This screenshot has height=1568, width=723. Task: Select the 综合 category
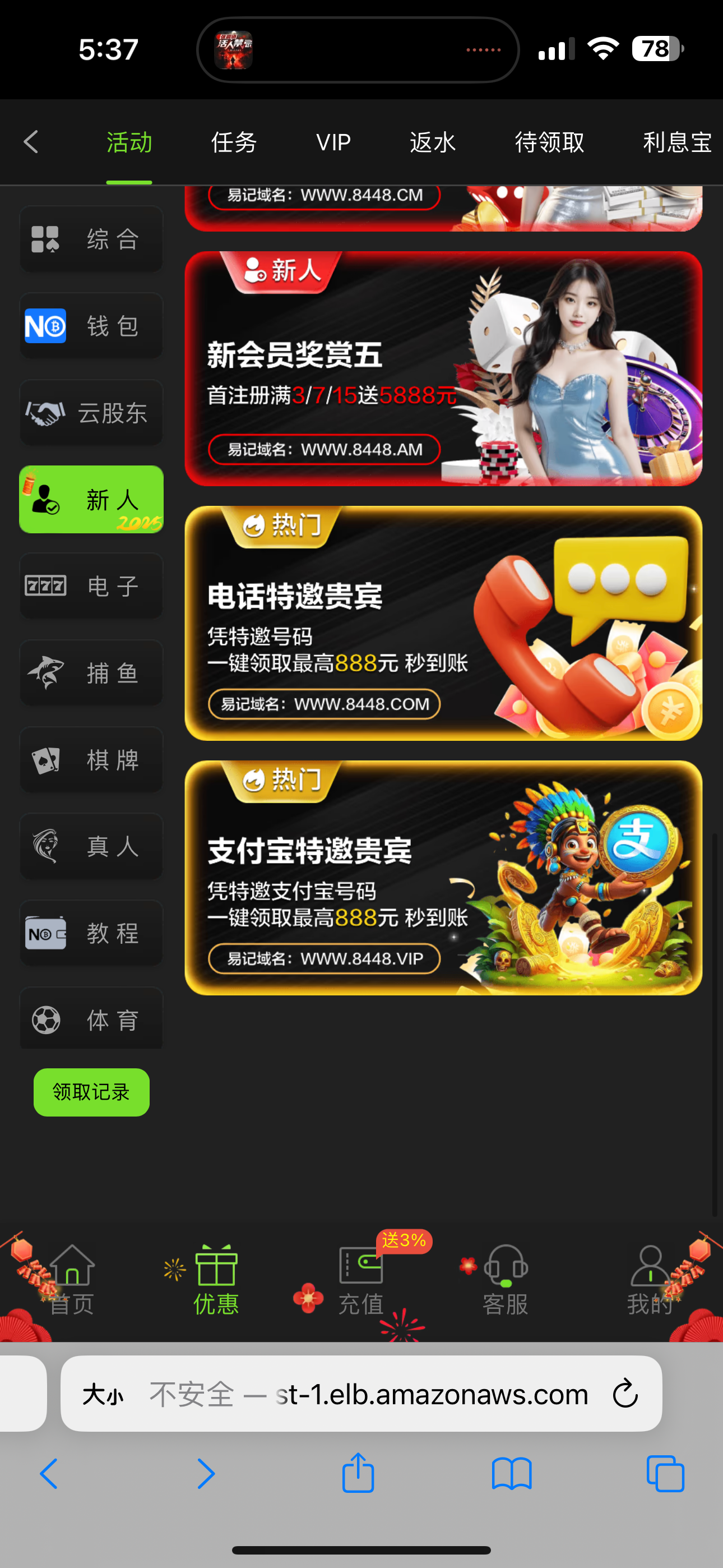91,239
